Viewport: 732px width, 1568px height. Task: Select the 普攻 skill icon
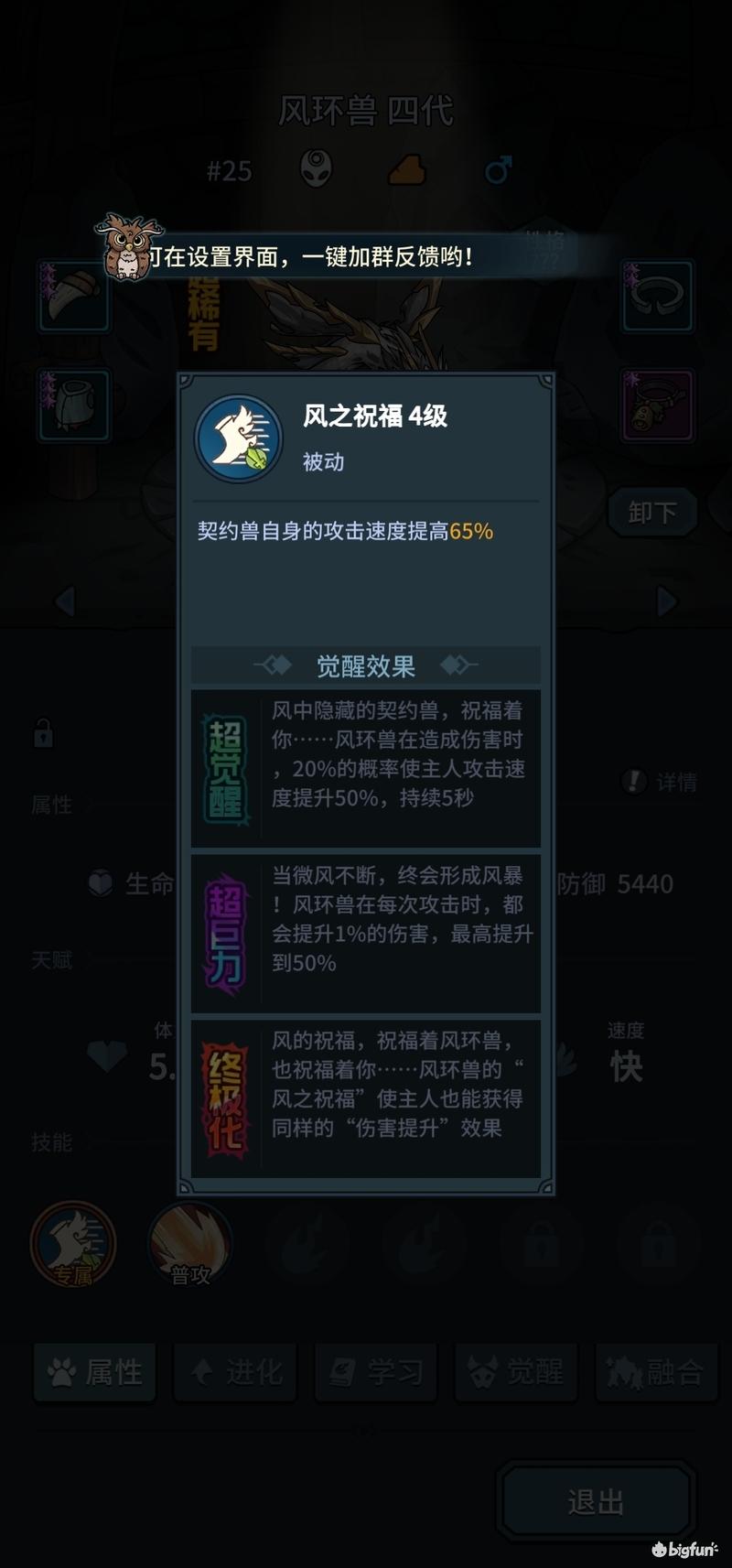[190, 1244]
